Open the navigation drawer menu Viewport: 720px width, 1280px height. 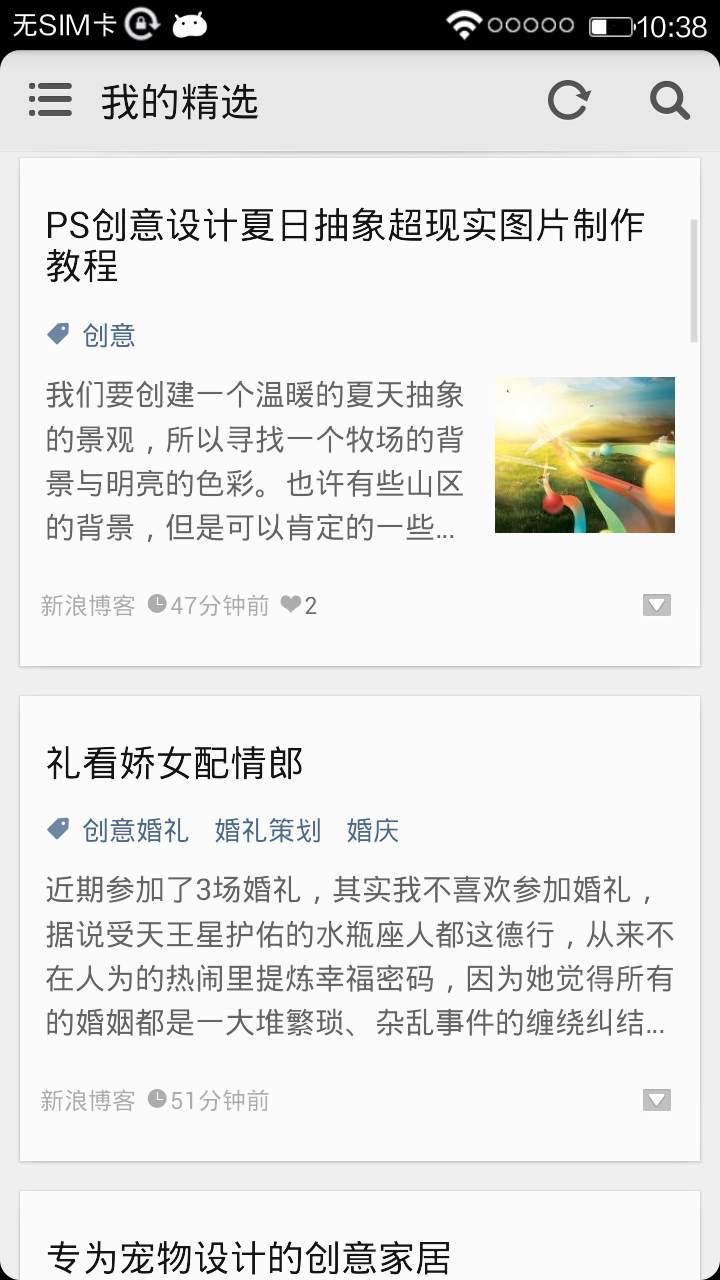pyautogui.click(x=50, y=101)
